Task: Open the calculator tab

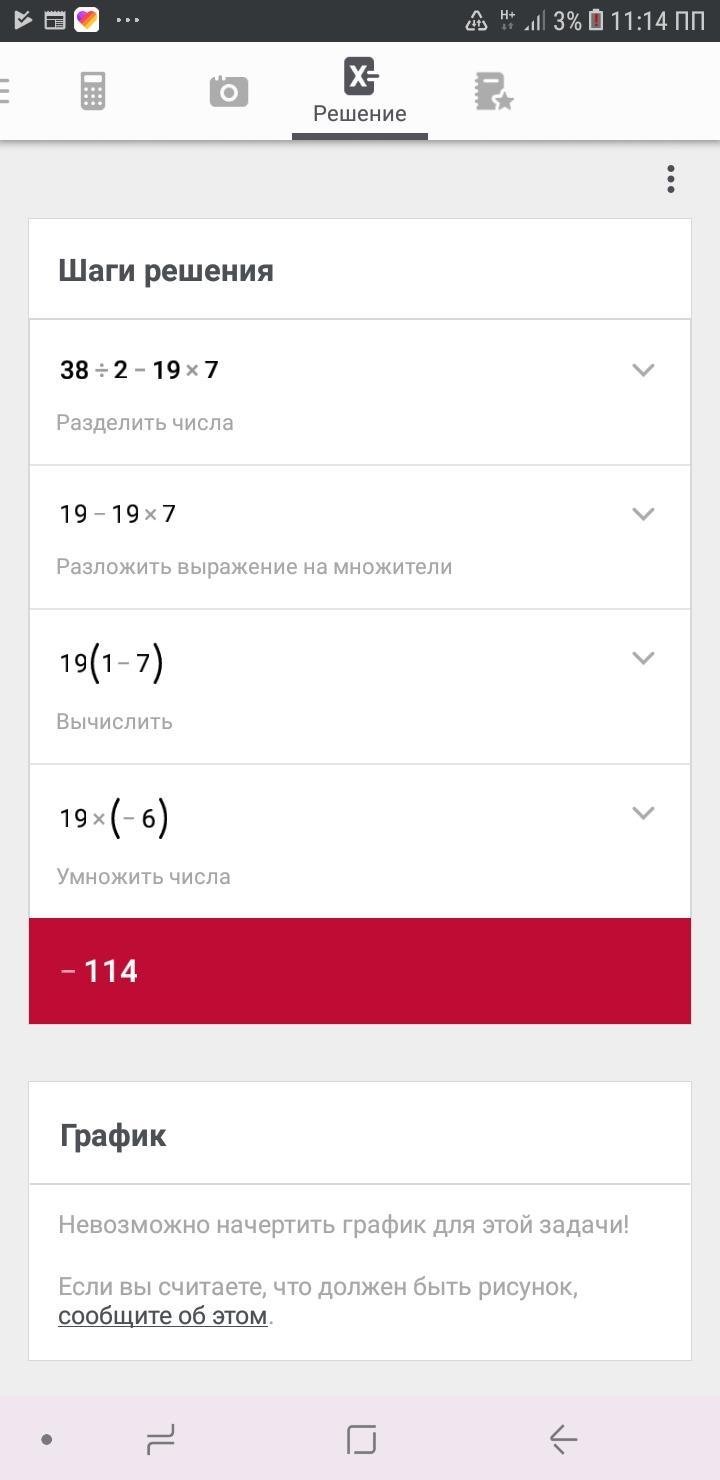Action: tap(93, 92)
